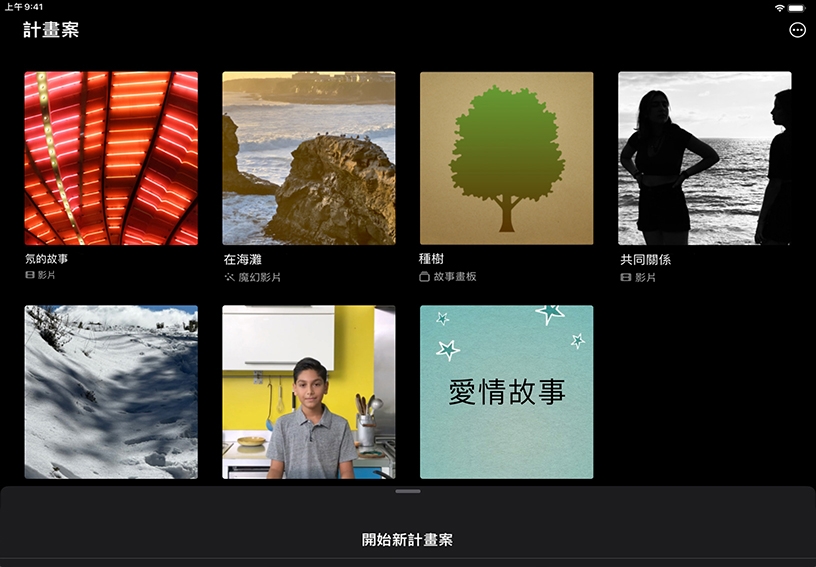Open the 共同關係 movie project
Viewport: 816px width, 567px height.
coord(704,158)
